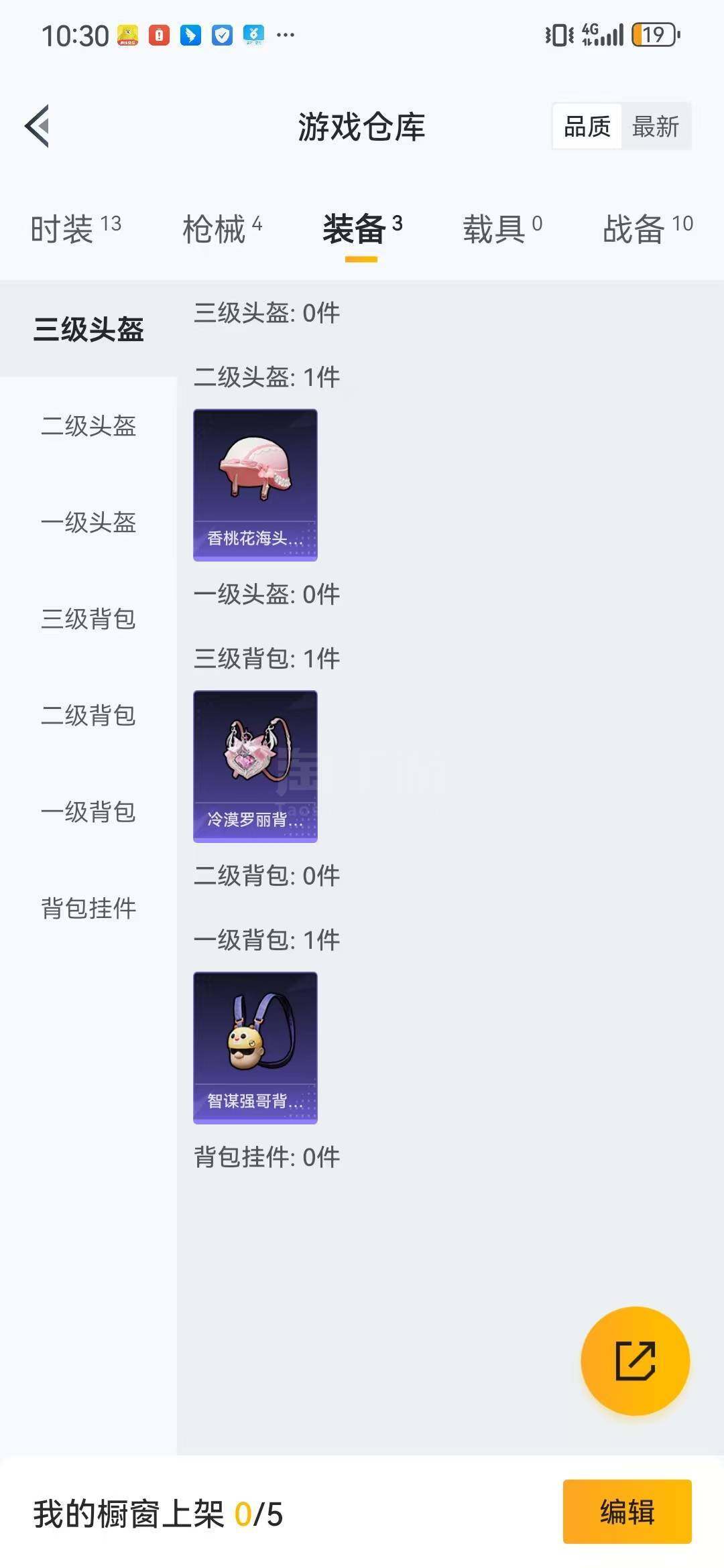The height and width of the screenshot is (1568, 724).
Task: Open the 香桃花海头盔 item card
Action: click(255, 484)
